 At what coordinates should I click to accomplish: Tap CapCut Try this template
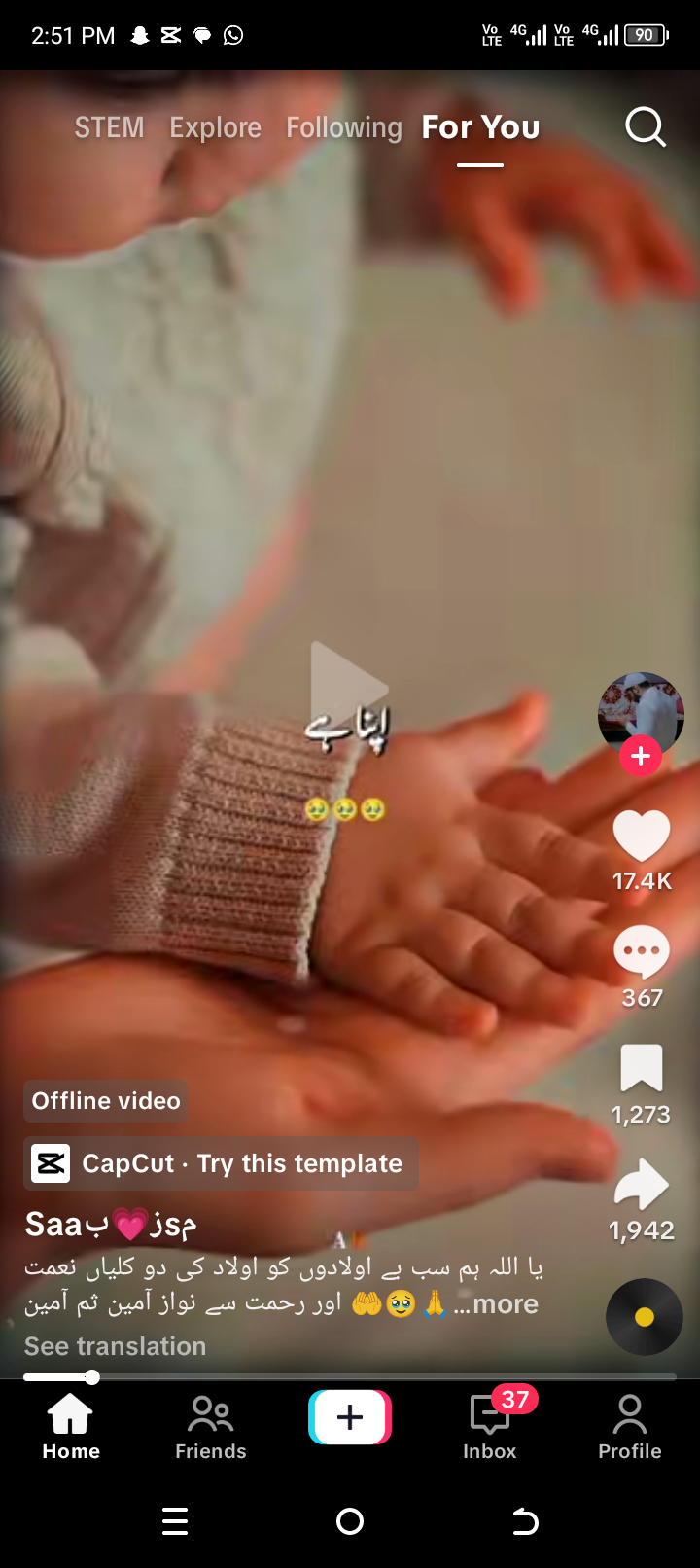[x=221, y=1163]
